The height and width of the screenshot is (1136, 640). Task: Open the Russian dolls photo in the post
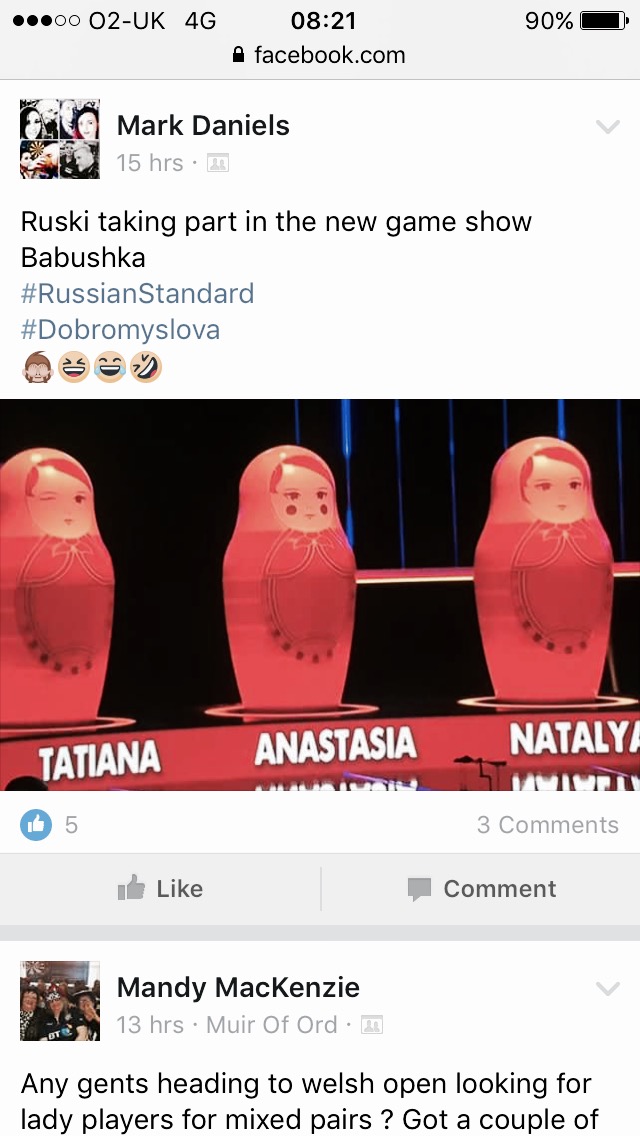pos(320,594)
